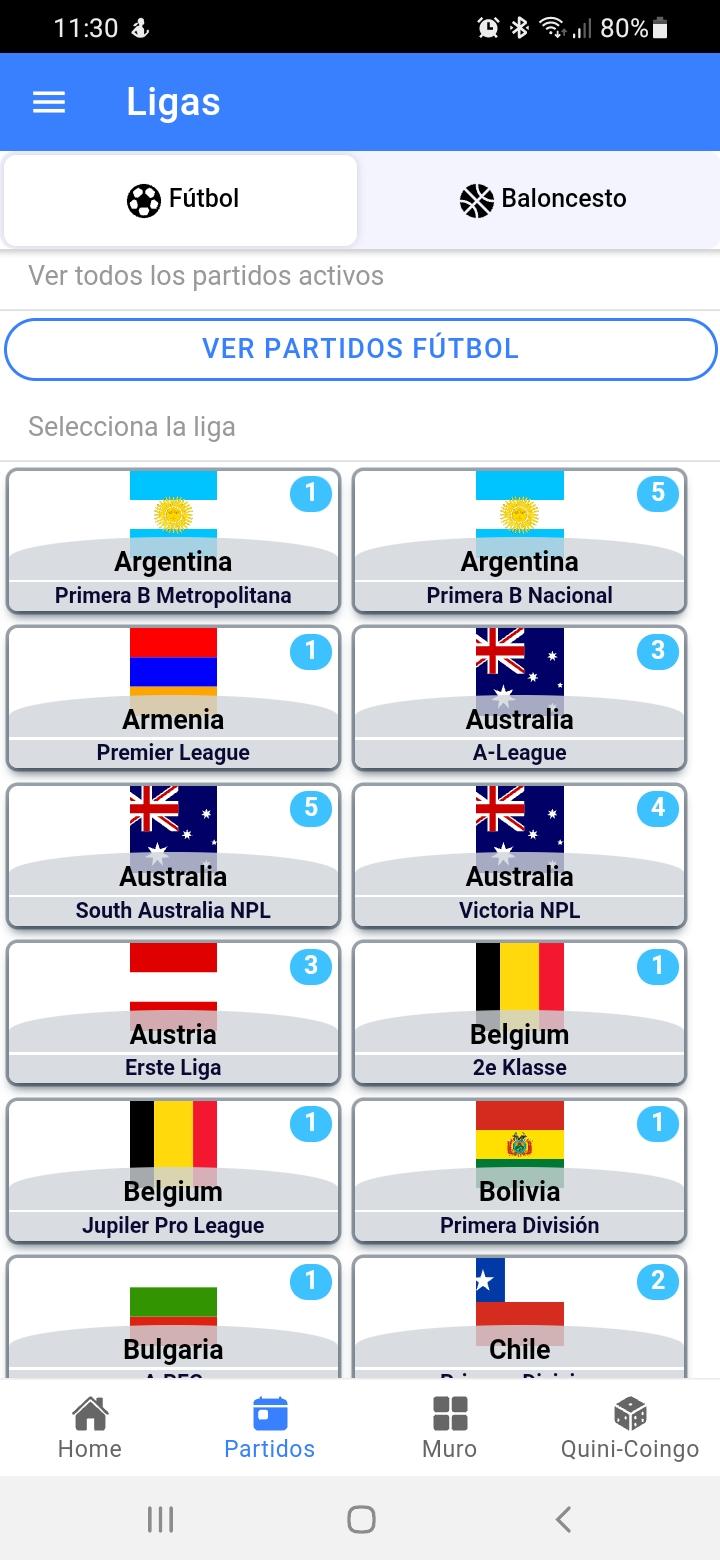This screenshot has height=1560, width=720.
Task: Open Australia A-League card
Action: pos(520,698)
